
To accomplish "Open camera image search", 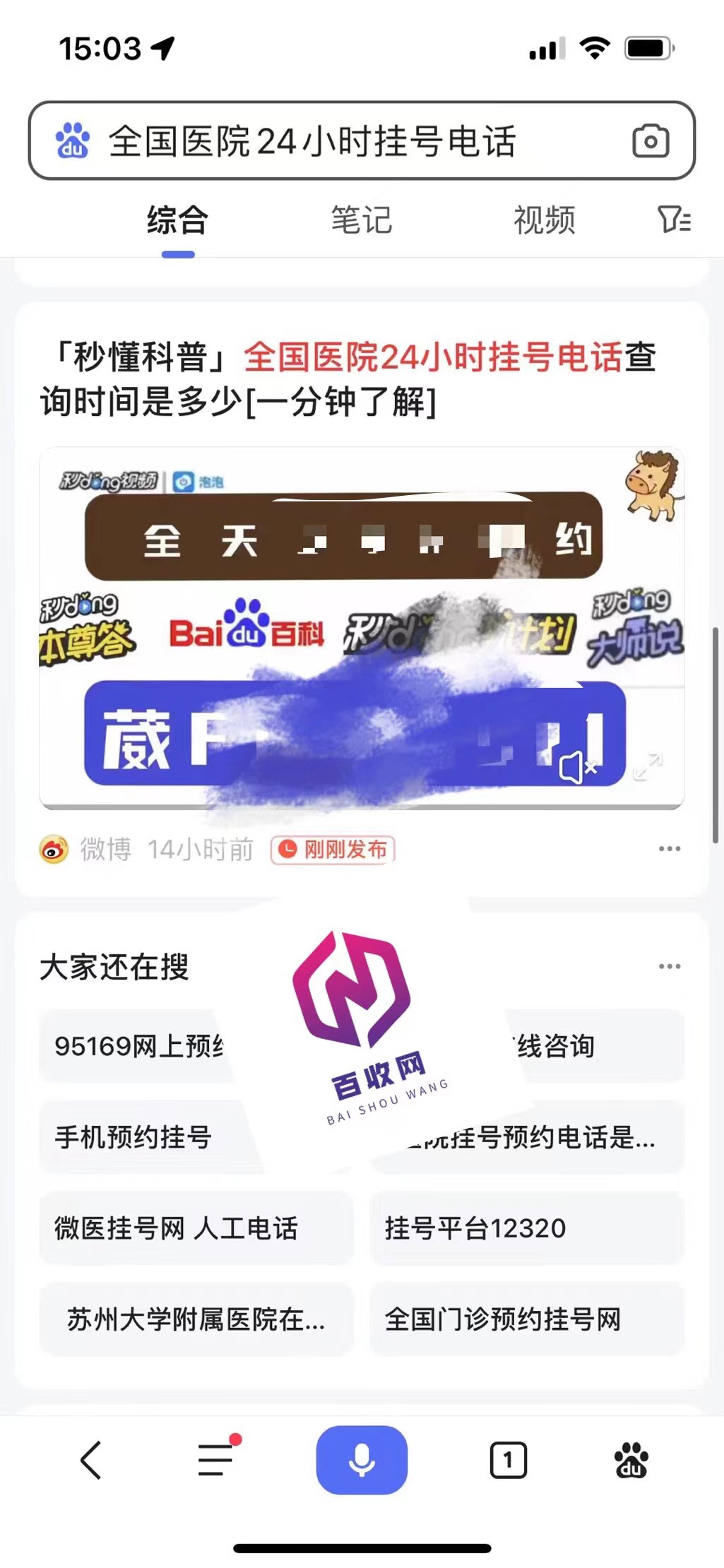I will point(650,141).
